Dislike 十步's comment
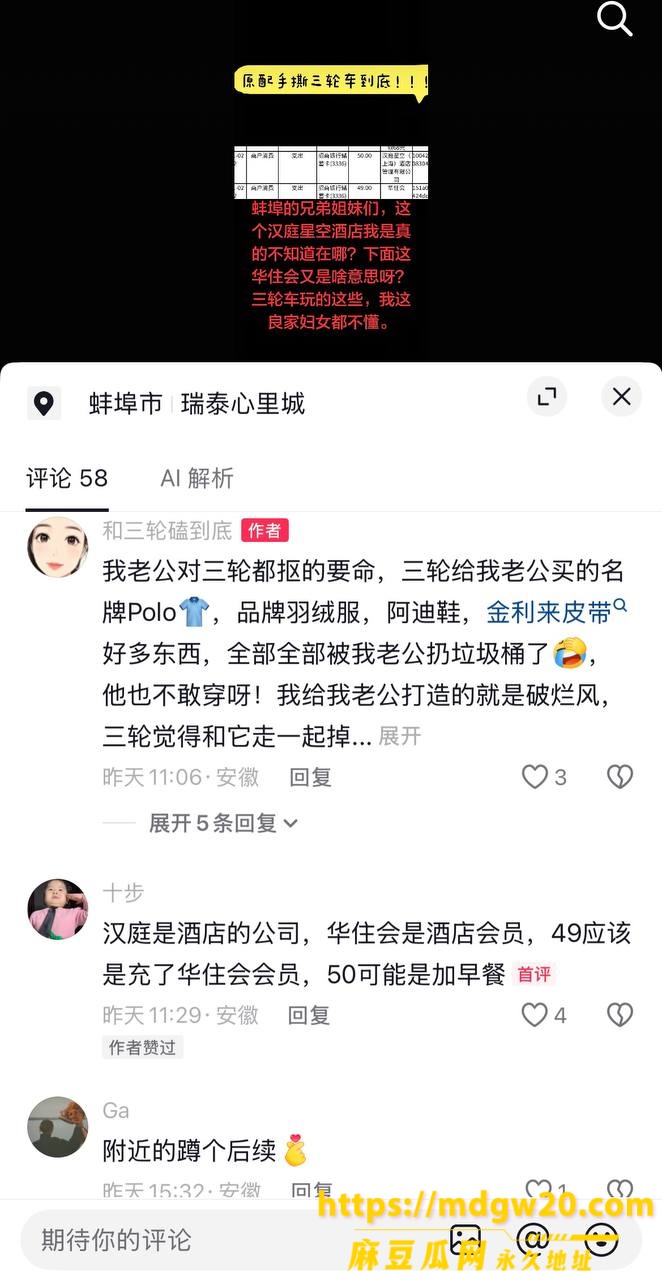 [620, 1015]
